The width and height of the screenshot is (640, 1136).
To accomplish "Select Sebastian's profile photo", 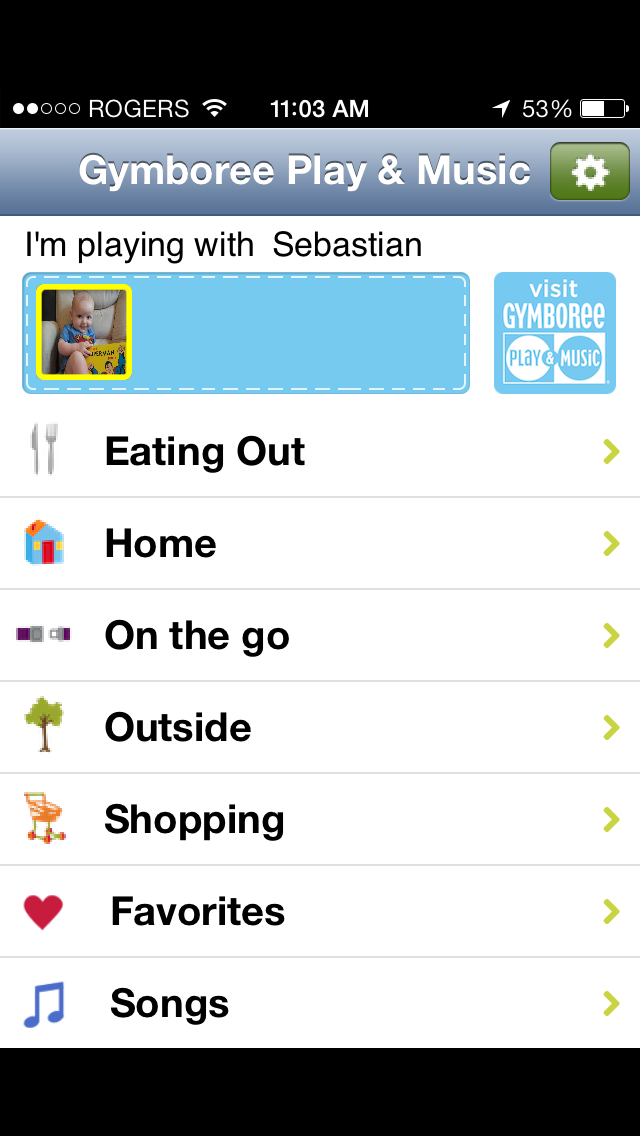I will [x=84, y=333].
